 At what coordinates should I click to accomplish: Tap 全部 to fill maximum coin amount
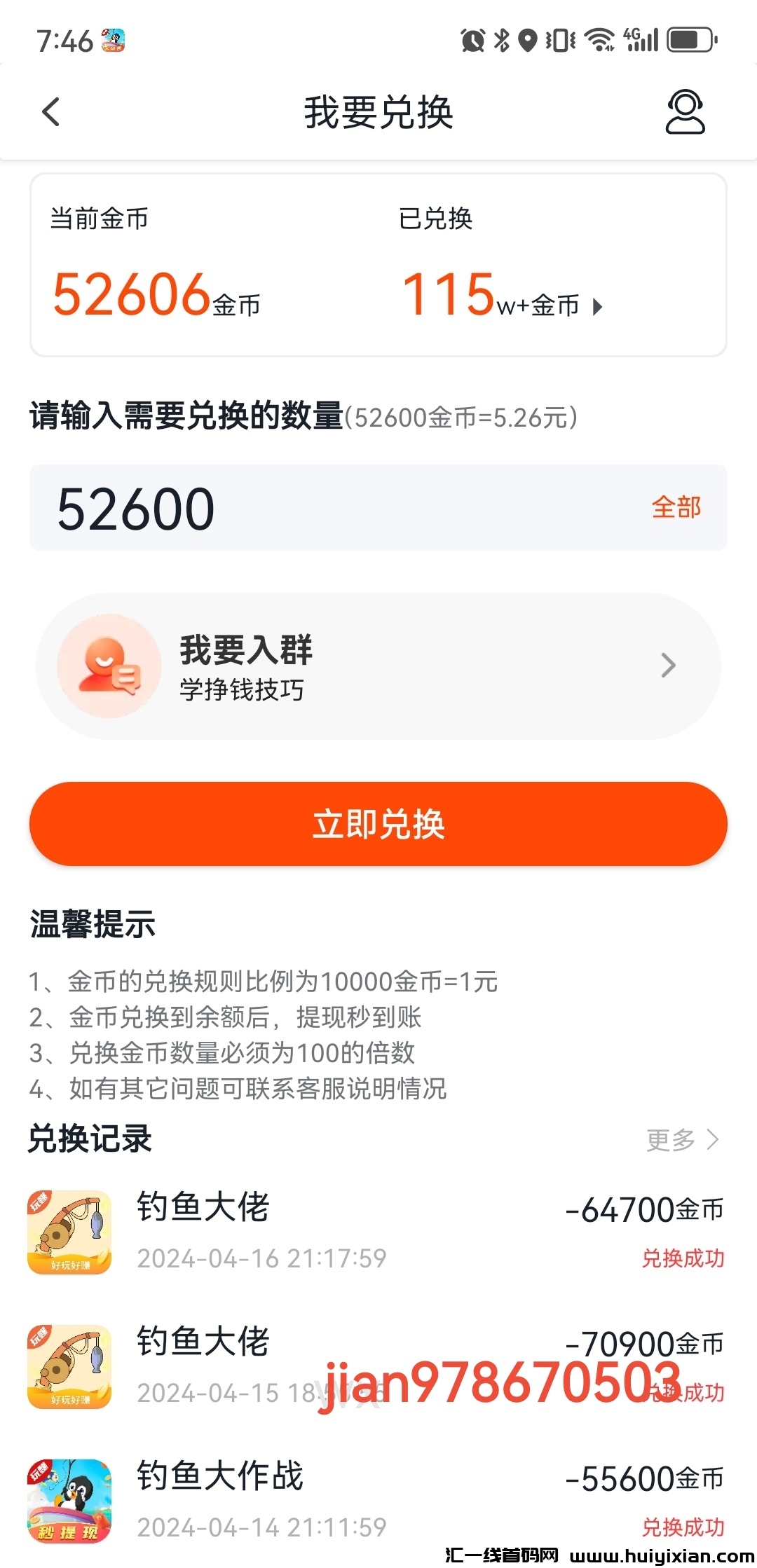tap(675, 507)
